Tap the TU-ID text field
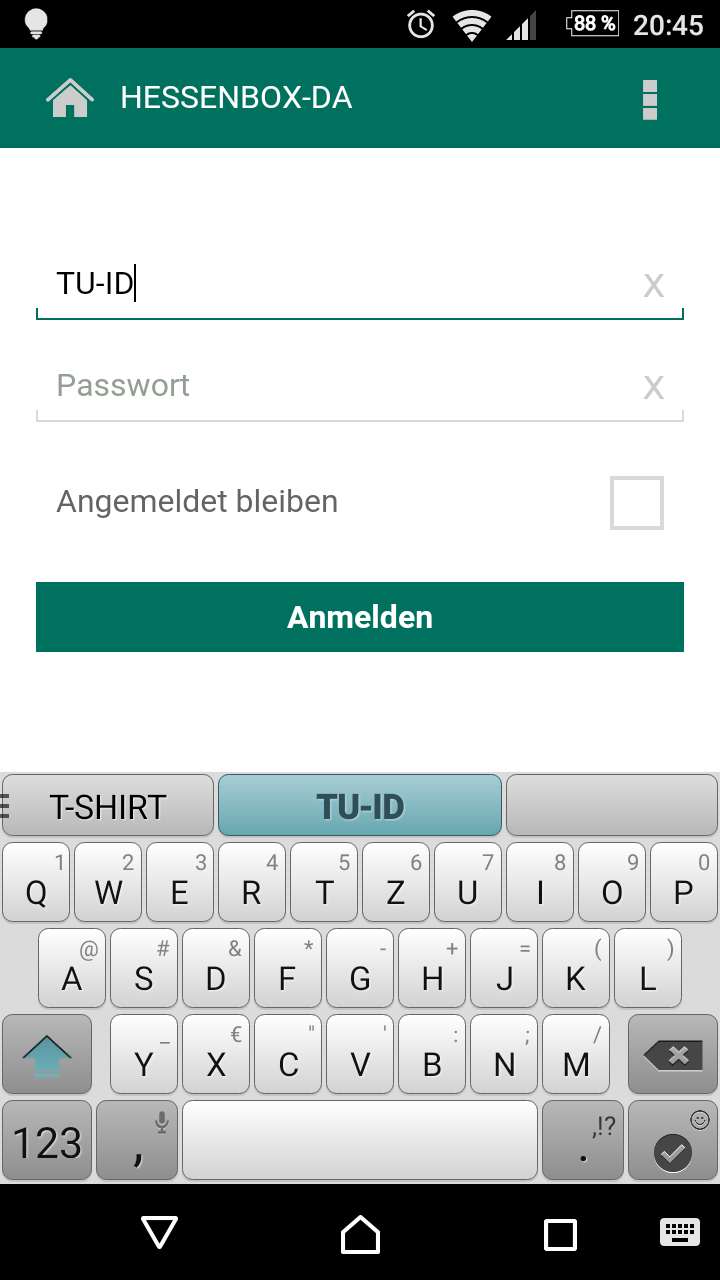 pyautogui.click(x=340, y=285)
